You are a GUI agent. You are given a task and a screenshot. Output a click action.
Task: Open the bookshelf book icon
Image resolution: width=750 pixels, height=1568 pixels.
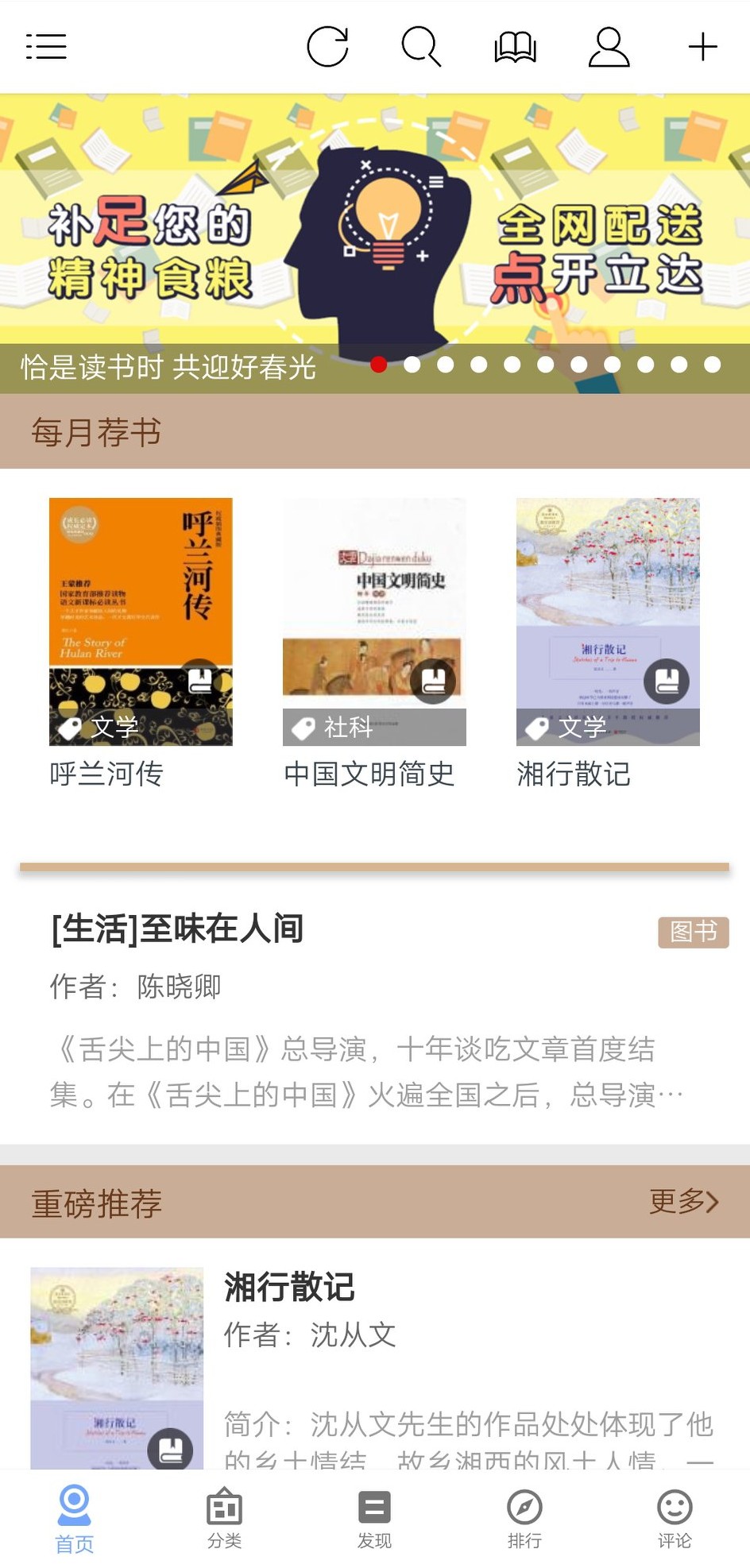[515, 47]
